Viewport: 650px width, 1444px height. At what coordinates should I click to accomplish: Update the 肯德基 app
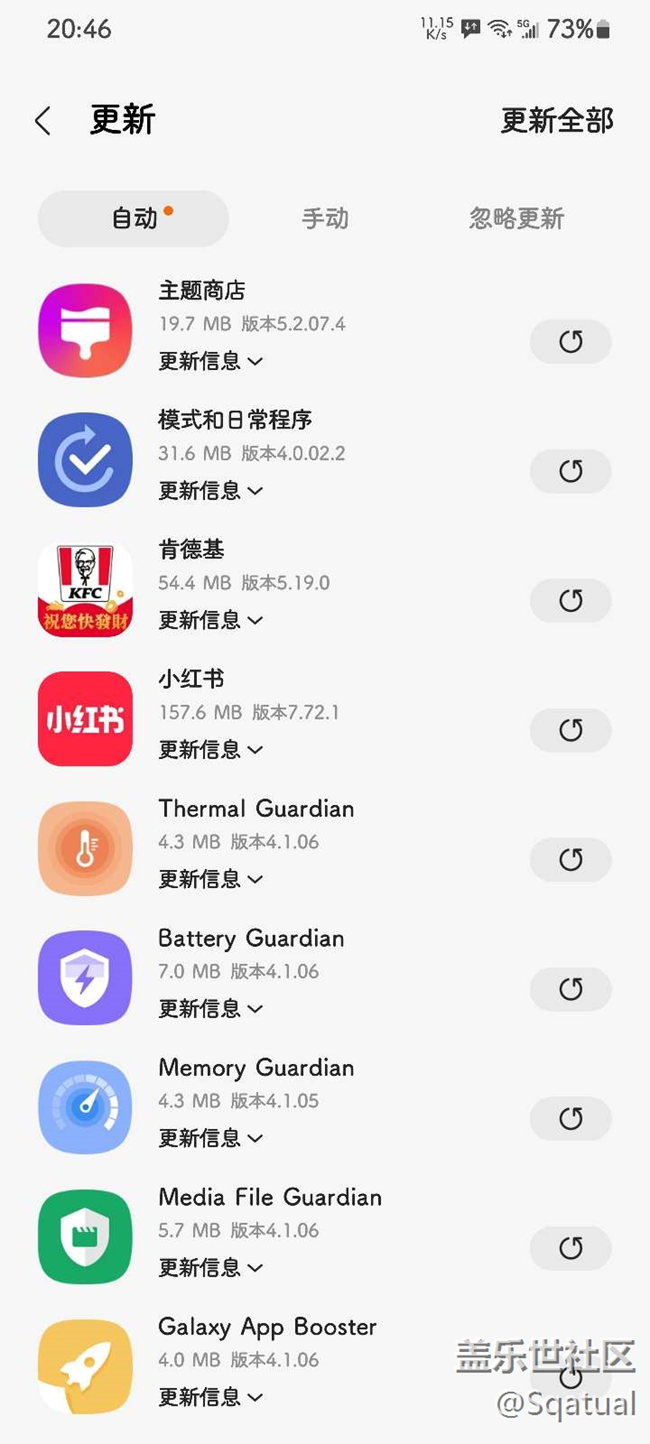point(570,601)
